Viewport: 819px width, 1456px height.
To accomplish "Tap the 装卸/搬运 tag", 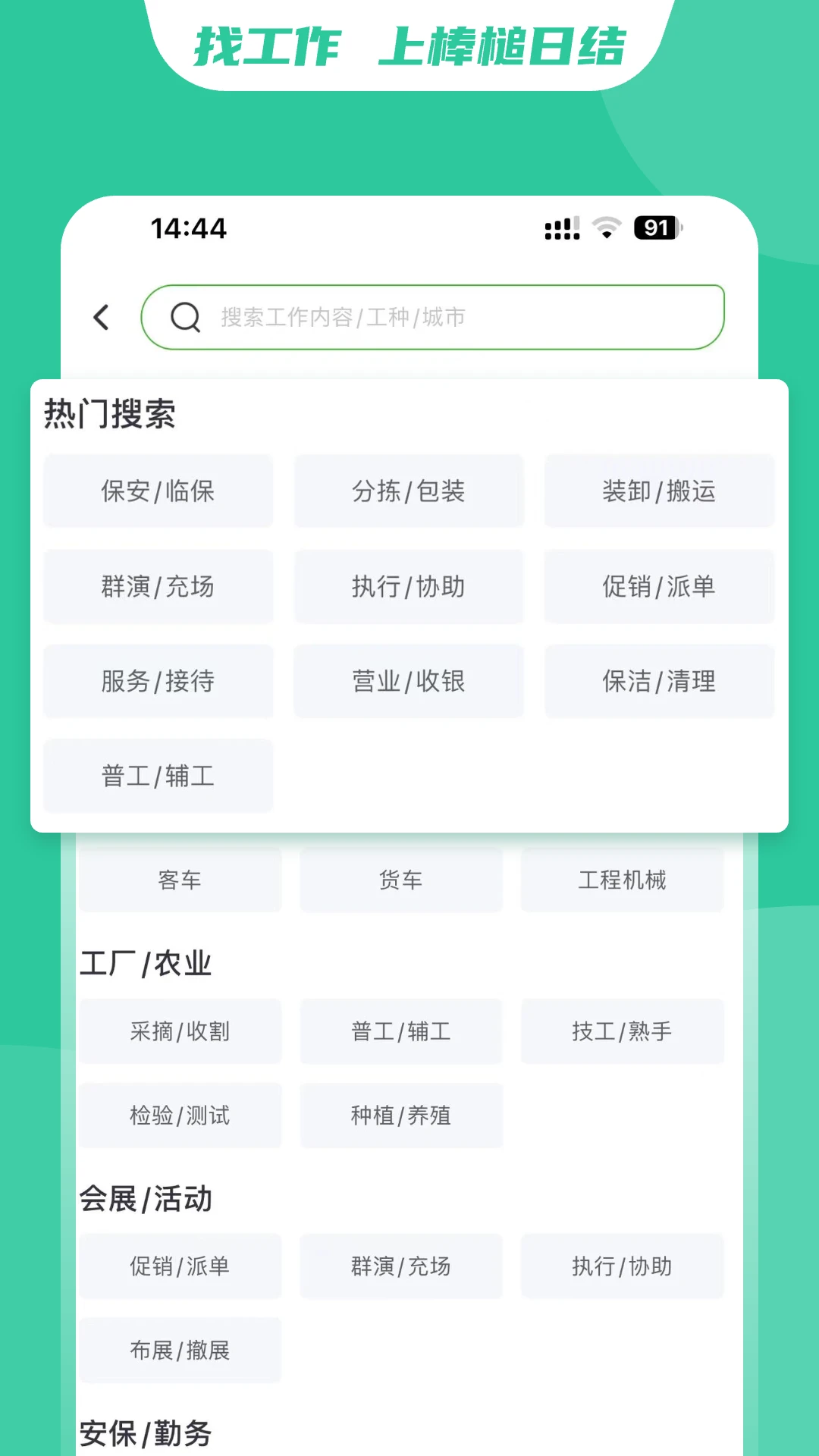I will coord(658,491).
